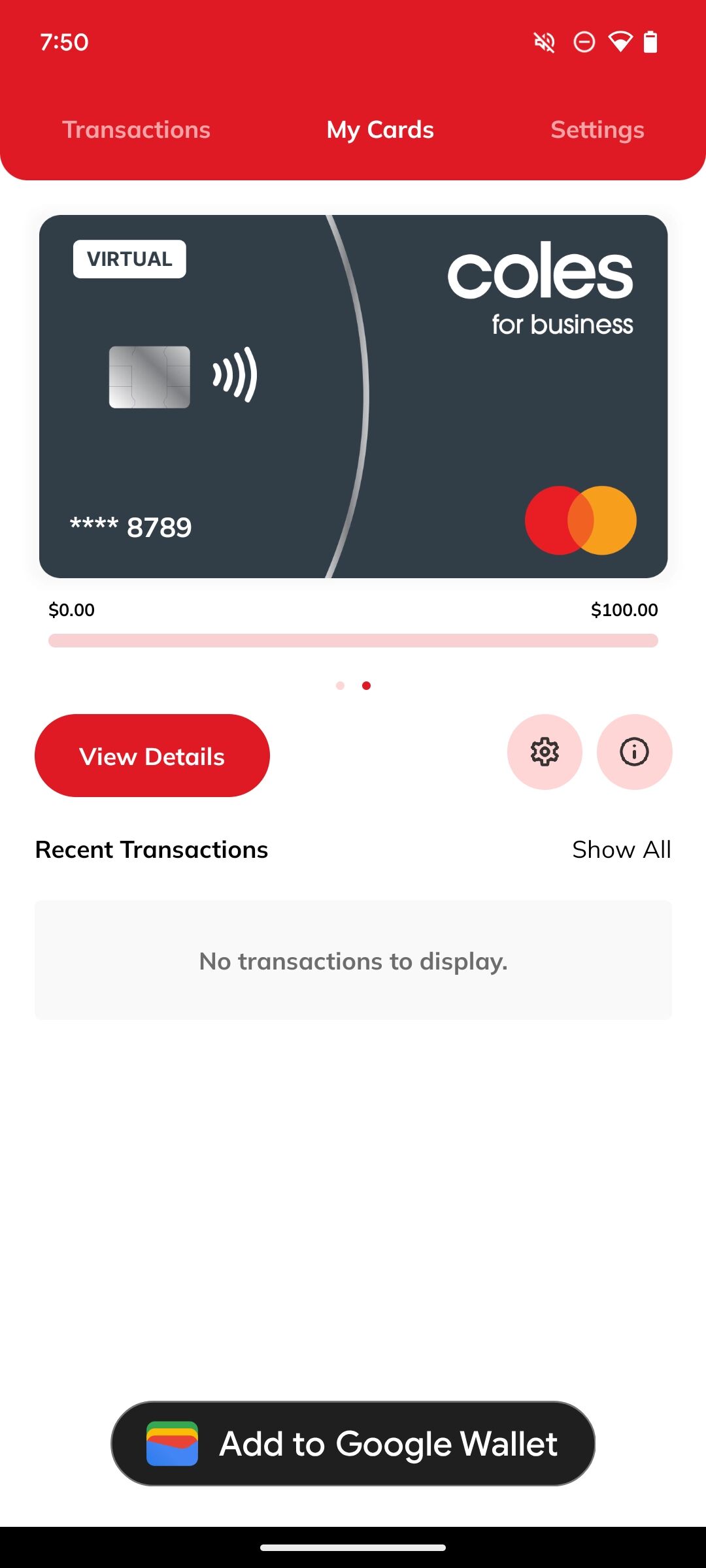The image size is (706, 1568).
Task: View Details of the virtual card
Action: (x=152, y=756)
